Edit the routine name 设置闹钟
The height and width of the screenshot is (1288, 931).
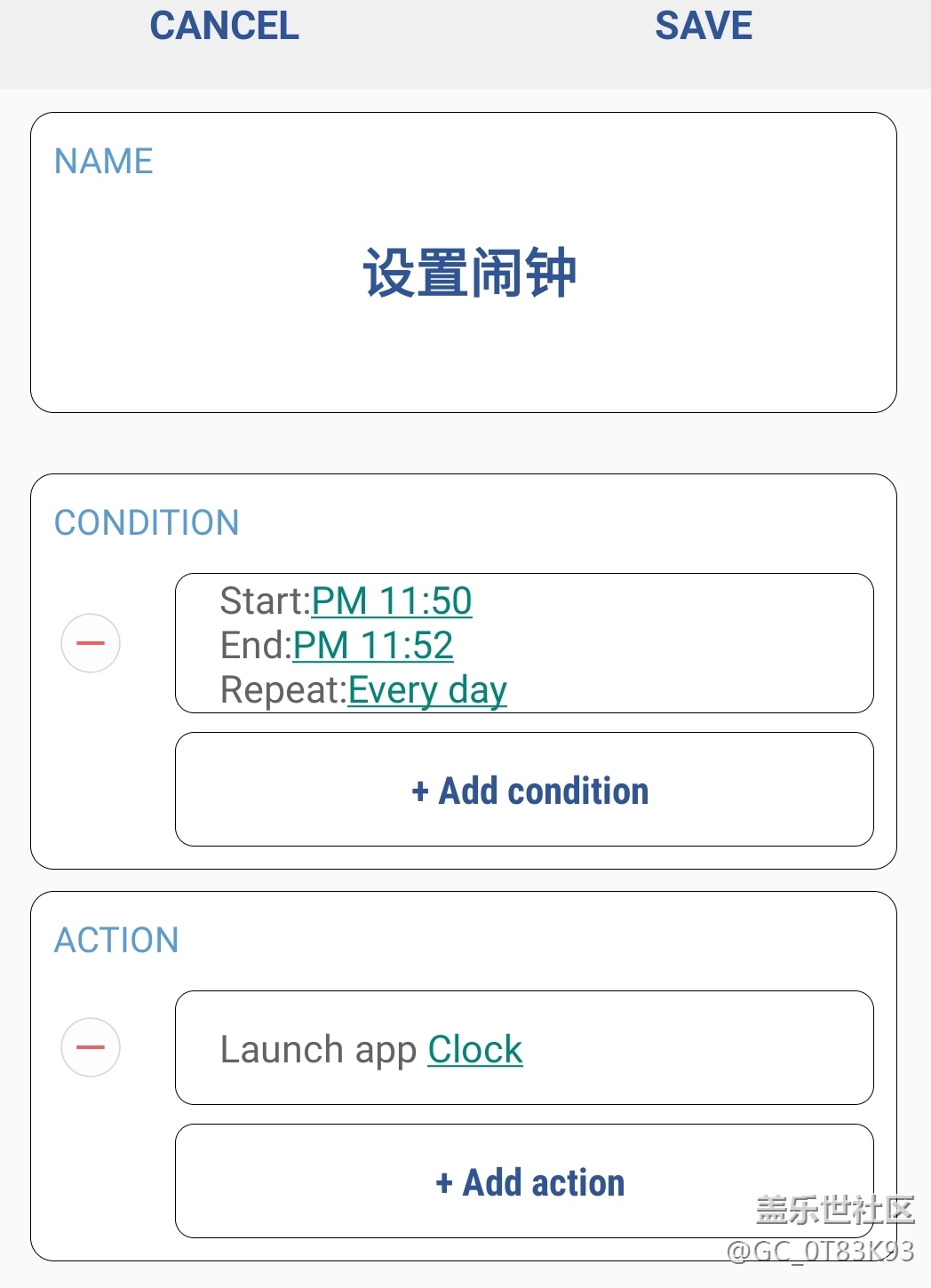pyautogui.click(x=470, y=273)
